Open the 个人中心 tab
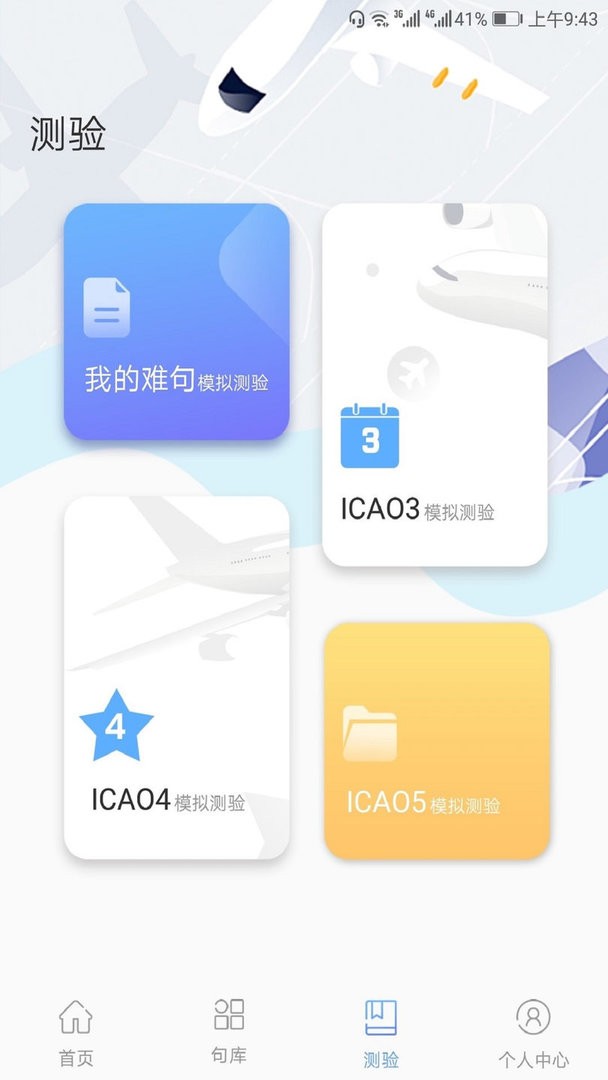 click(533, 1031)
